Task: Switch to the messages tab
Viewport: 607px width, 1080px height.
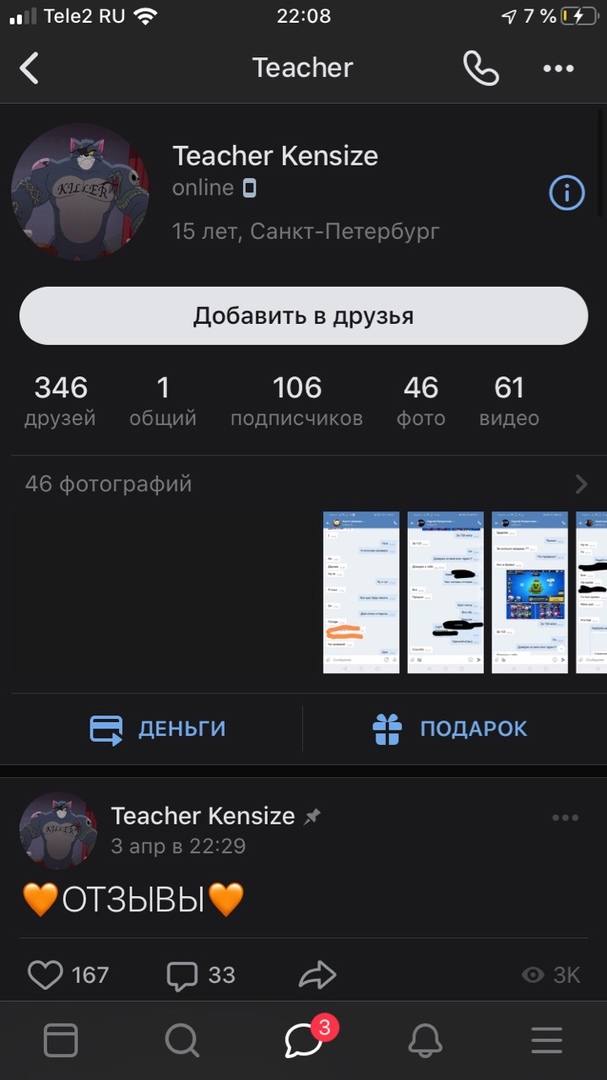Action: (303, 1040)
